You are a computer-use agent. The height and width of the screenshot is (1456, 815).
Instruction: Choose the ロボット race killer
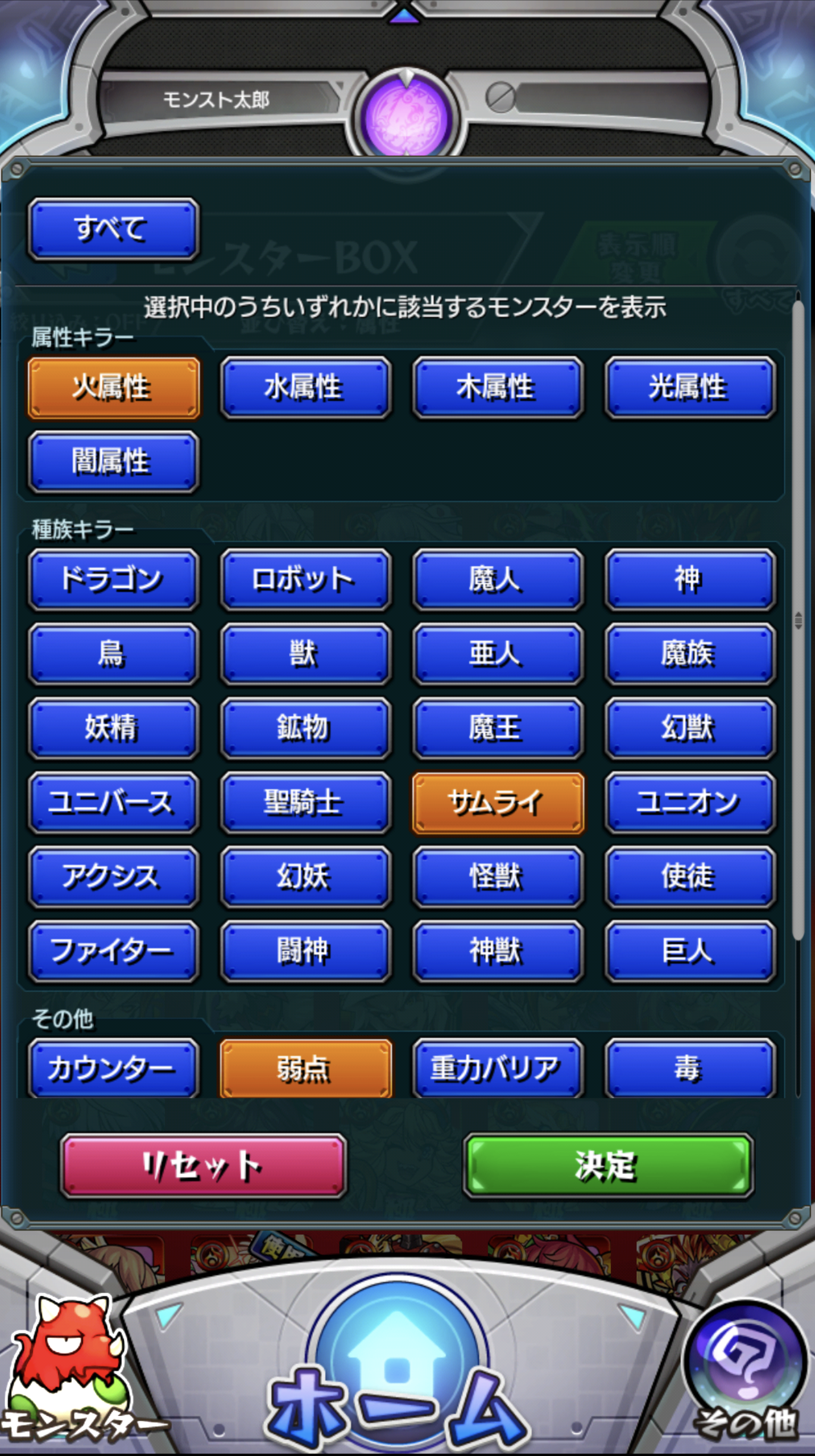pos(305,580)
